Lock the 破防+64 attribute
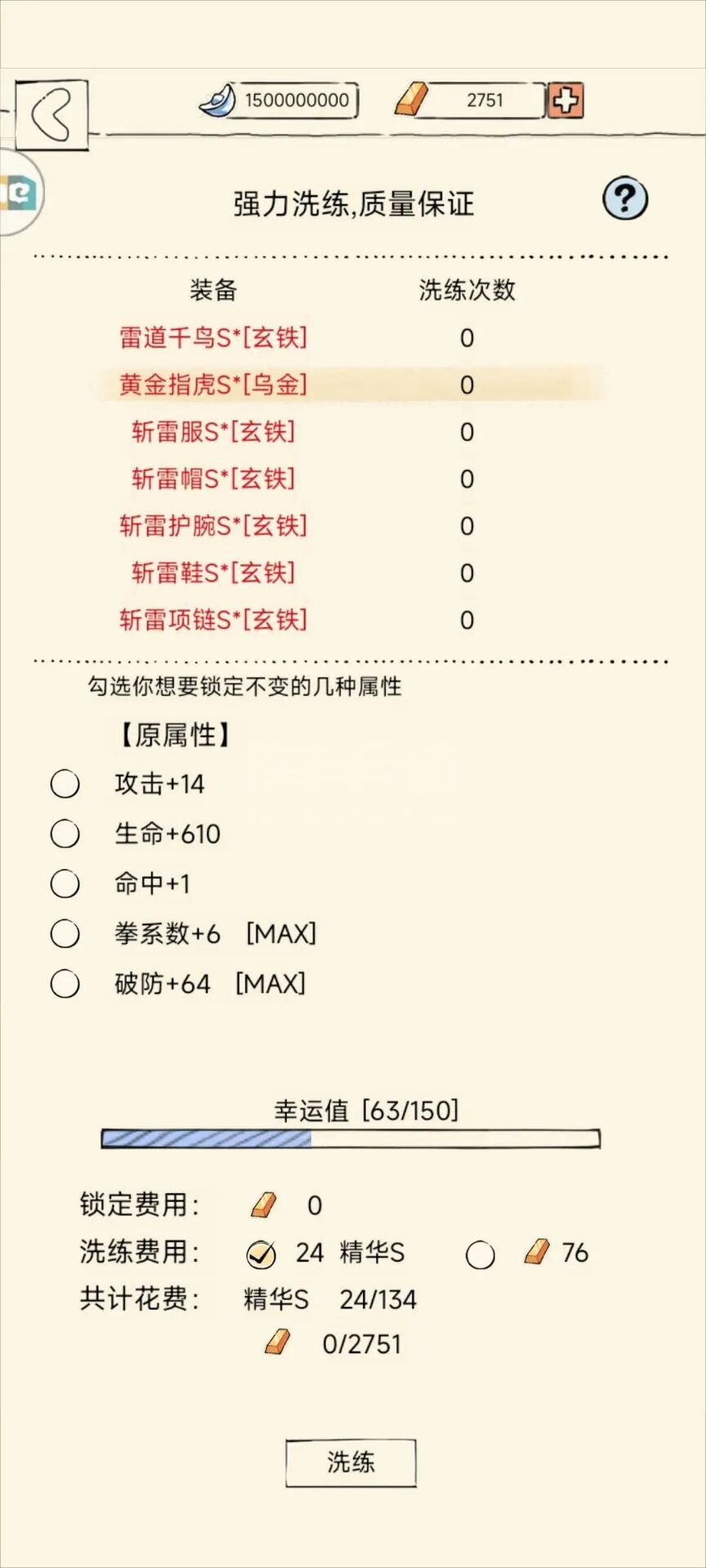 tap(65, 983)
